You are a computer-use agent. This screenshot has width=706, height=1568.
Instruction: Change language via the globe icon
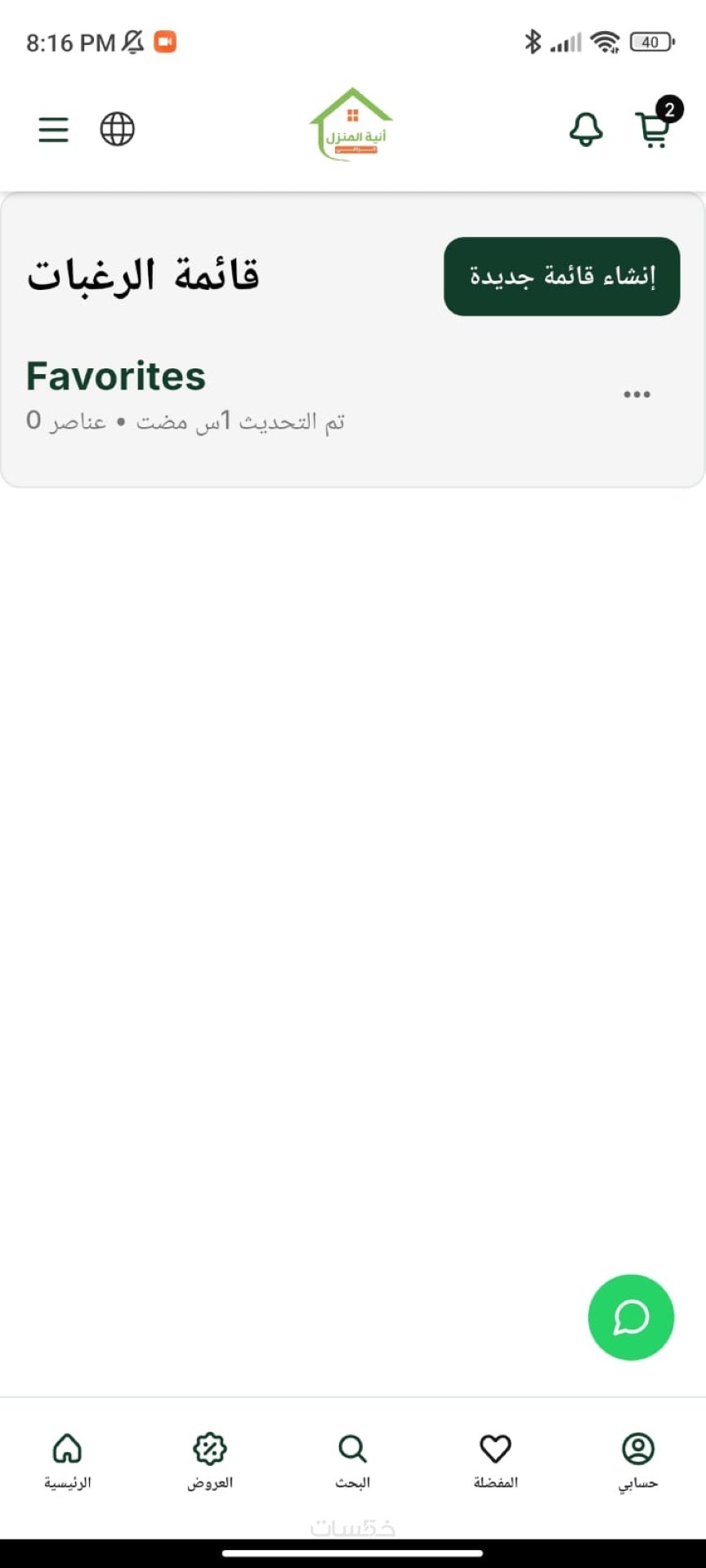pyautogui.click(x=117, y=129)
